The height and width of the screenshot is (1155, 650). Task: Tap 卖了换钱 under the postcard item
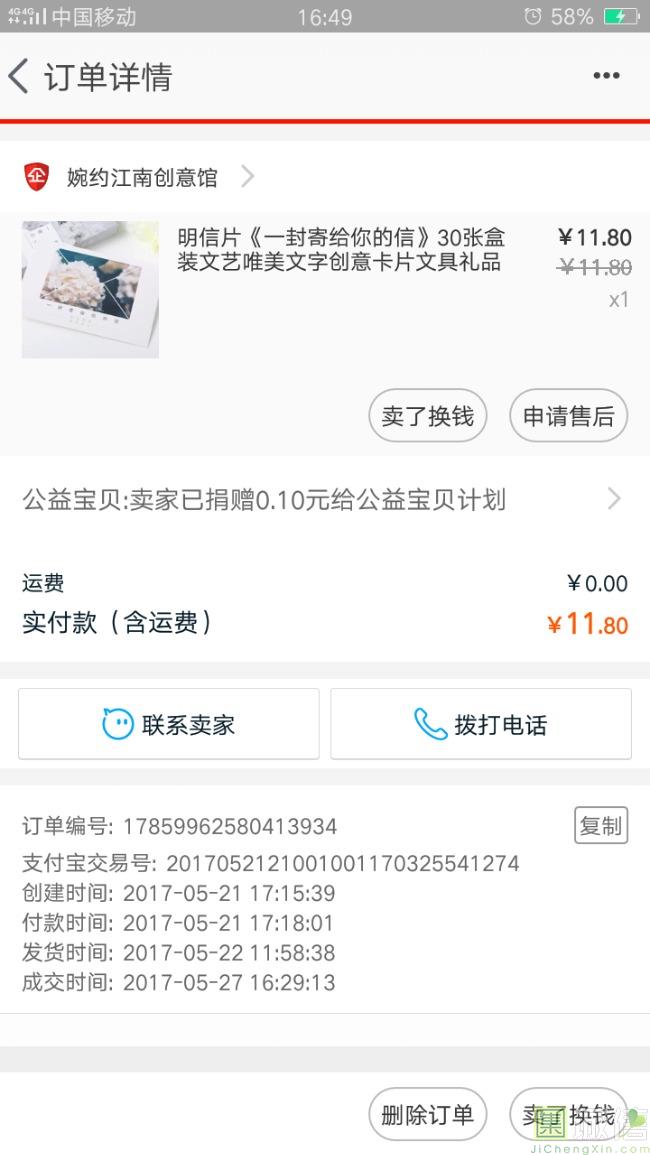427,416
